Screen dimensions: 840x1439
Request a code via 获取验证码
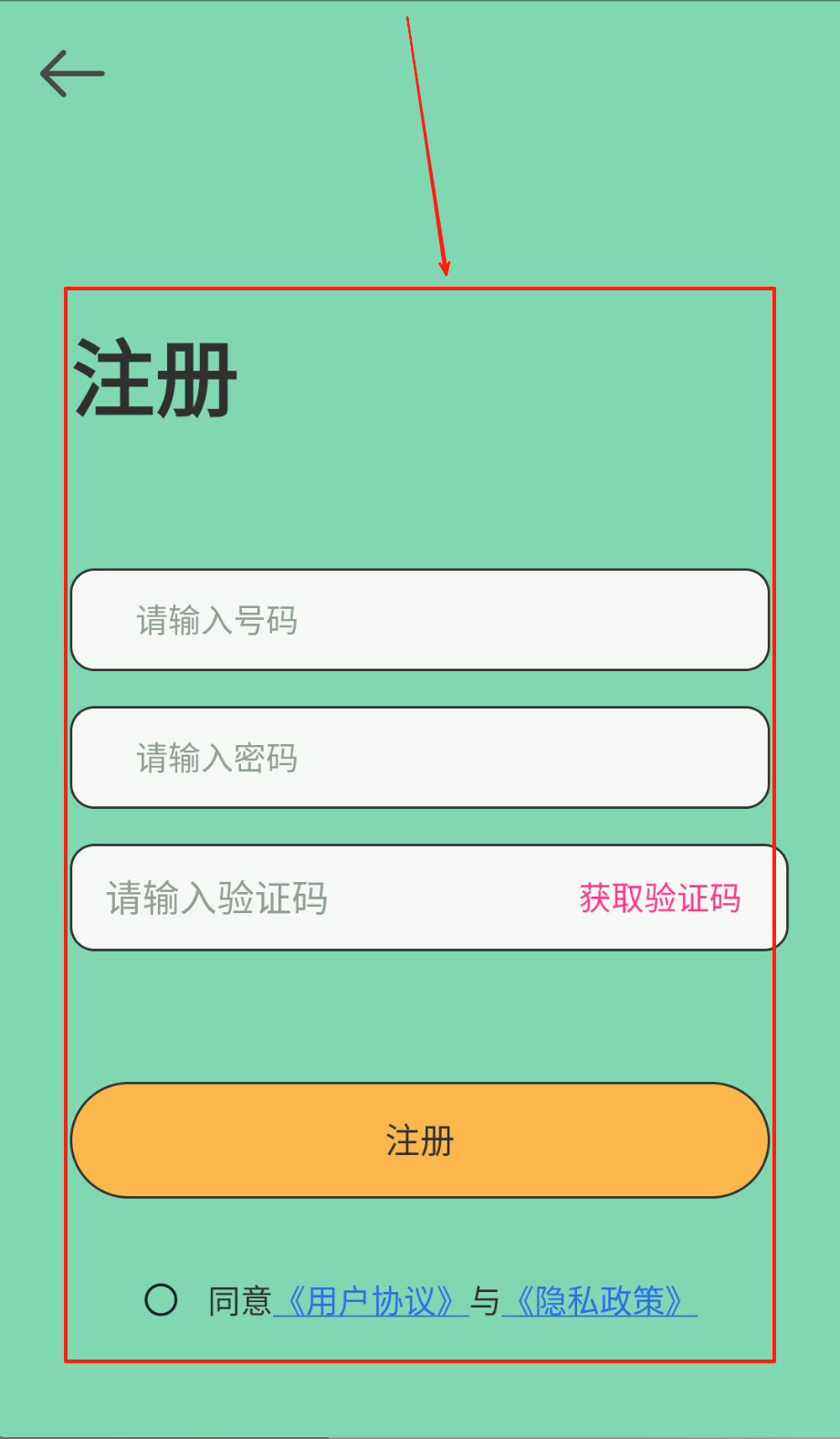click(x=659, y=898)
